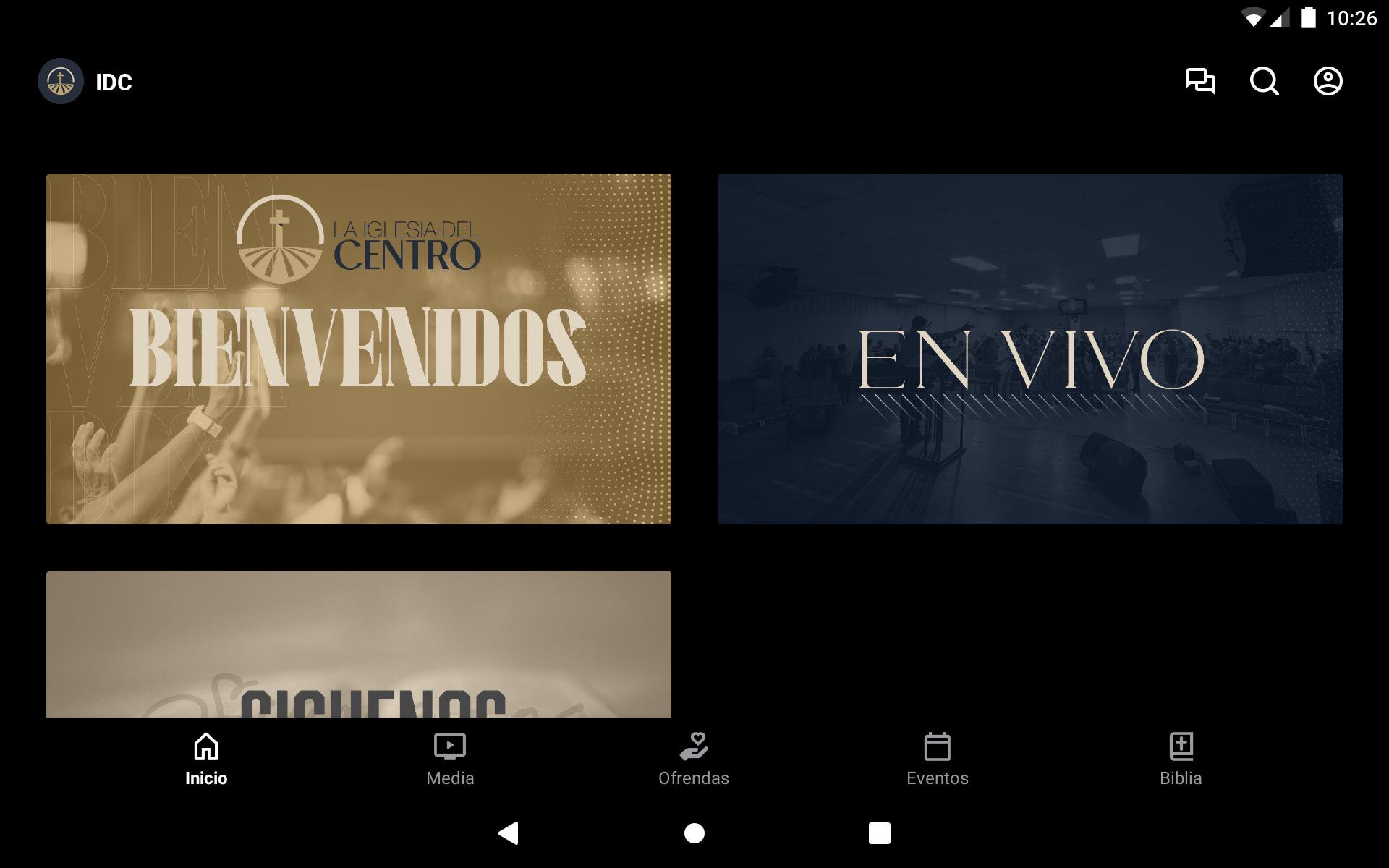Switch to the Media tab
The image size is (1389, 868).
tap(450, 759)
